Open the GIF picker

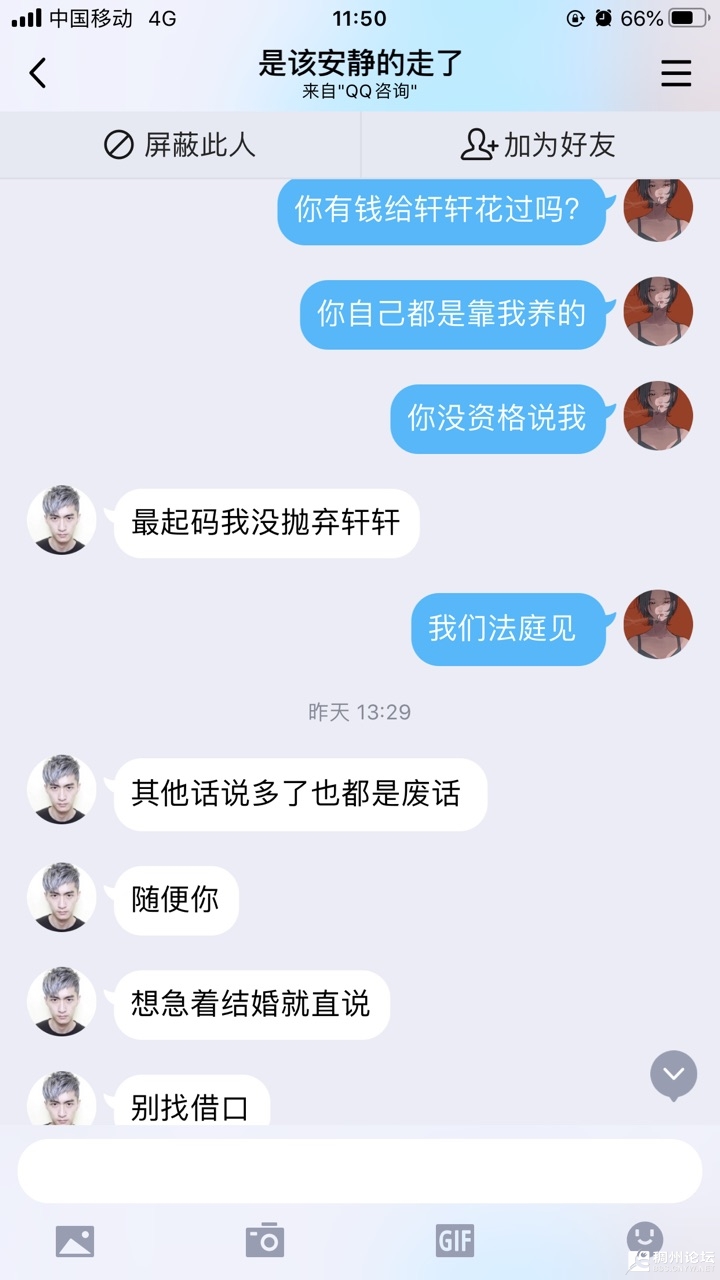455,1241
